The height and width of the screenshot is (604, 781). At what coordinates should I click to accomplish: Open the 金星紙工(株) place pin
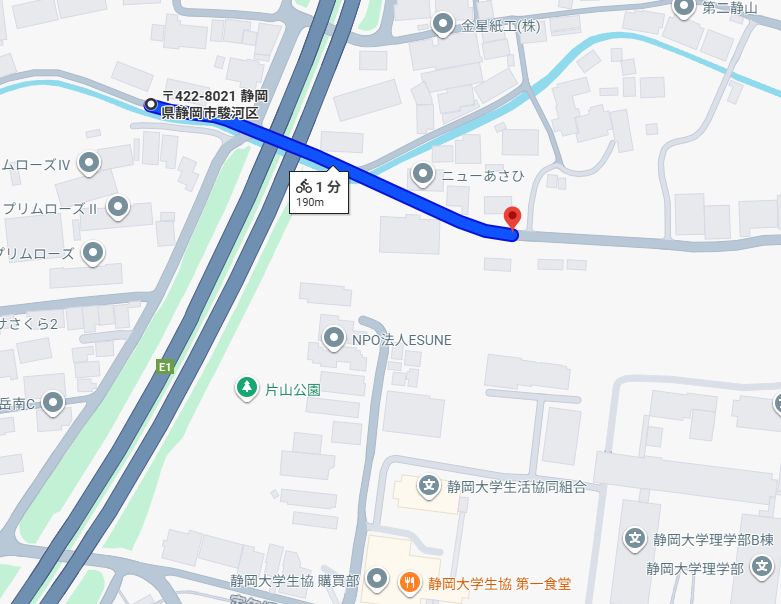click(x=444, y=23)
